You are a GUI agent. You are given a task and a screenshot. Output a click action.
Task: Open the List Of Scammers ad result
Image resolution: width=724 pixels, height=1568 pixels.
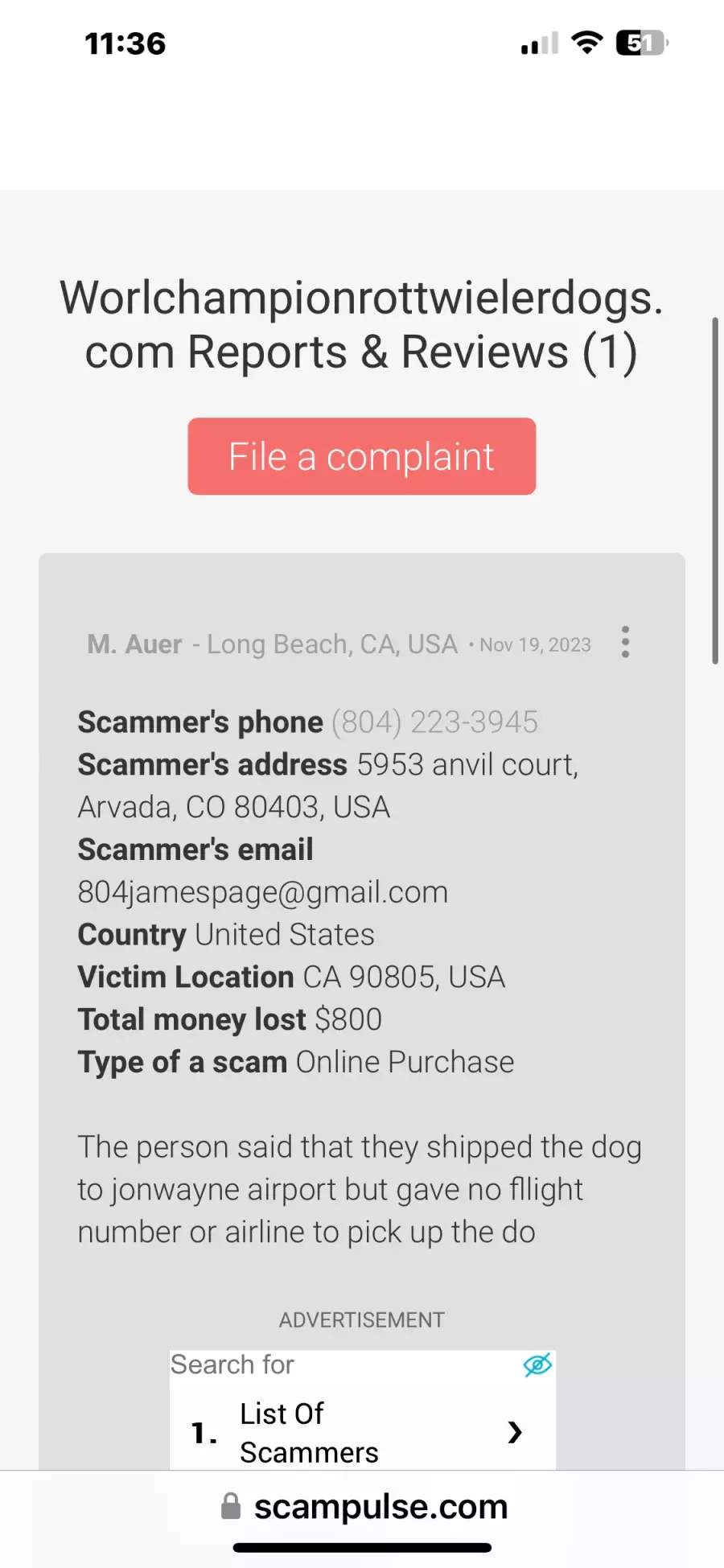[x=362, y=1433]
